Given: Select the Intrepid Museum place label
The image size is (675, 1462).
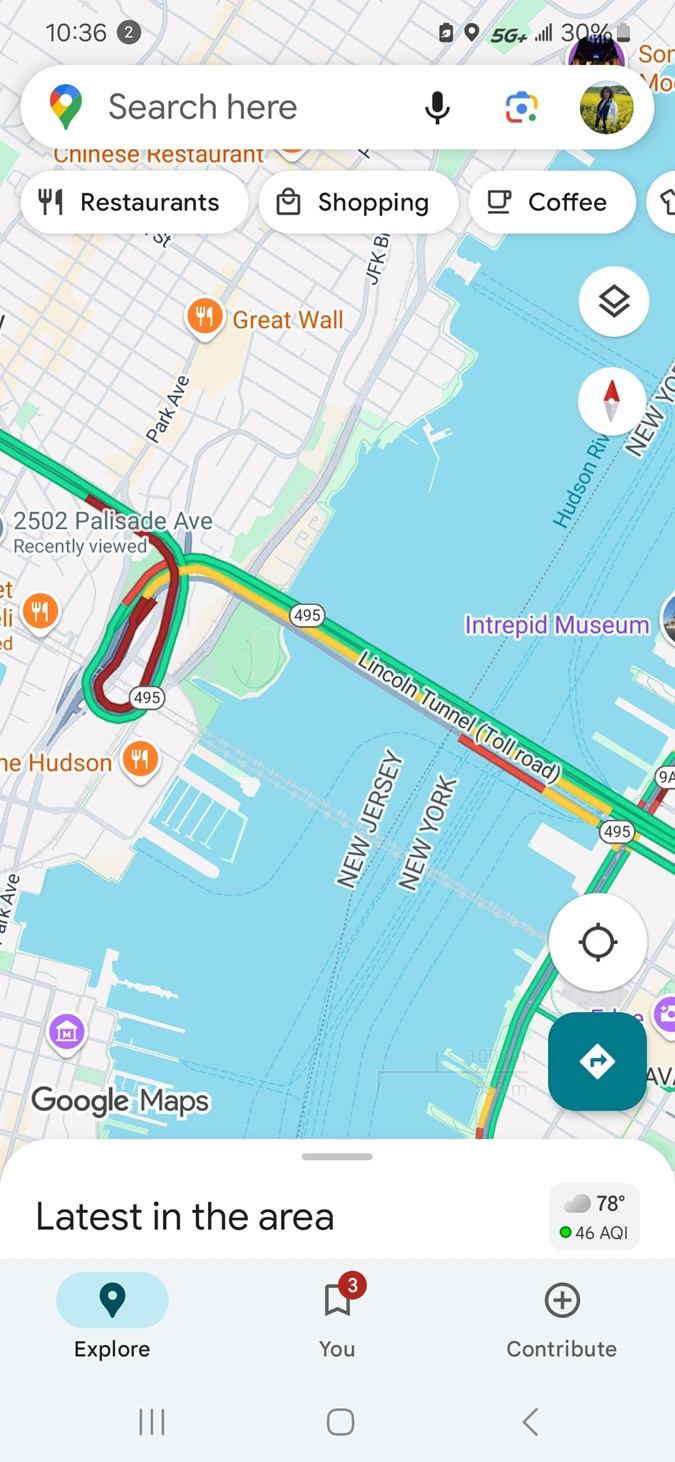Looking at the screenshot, I should coord(557,625).
